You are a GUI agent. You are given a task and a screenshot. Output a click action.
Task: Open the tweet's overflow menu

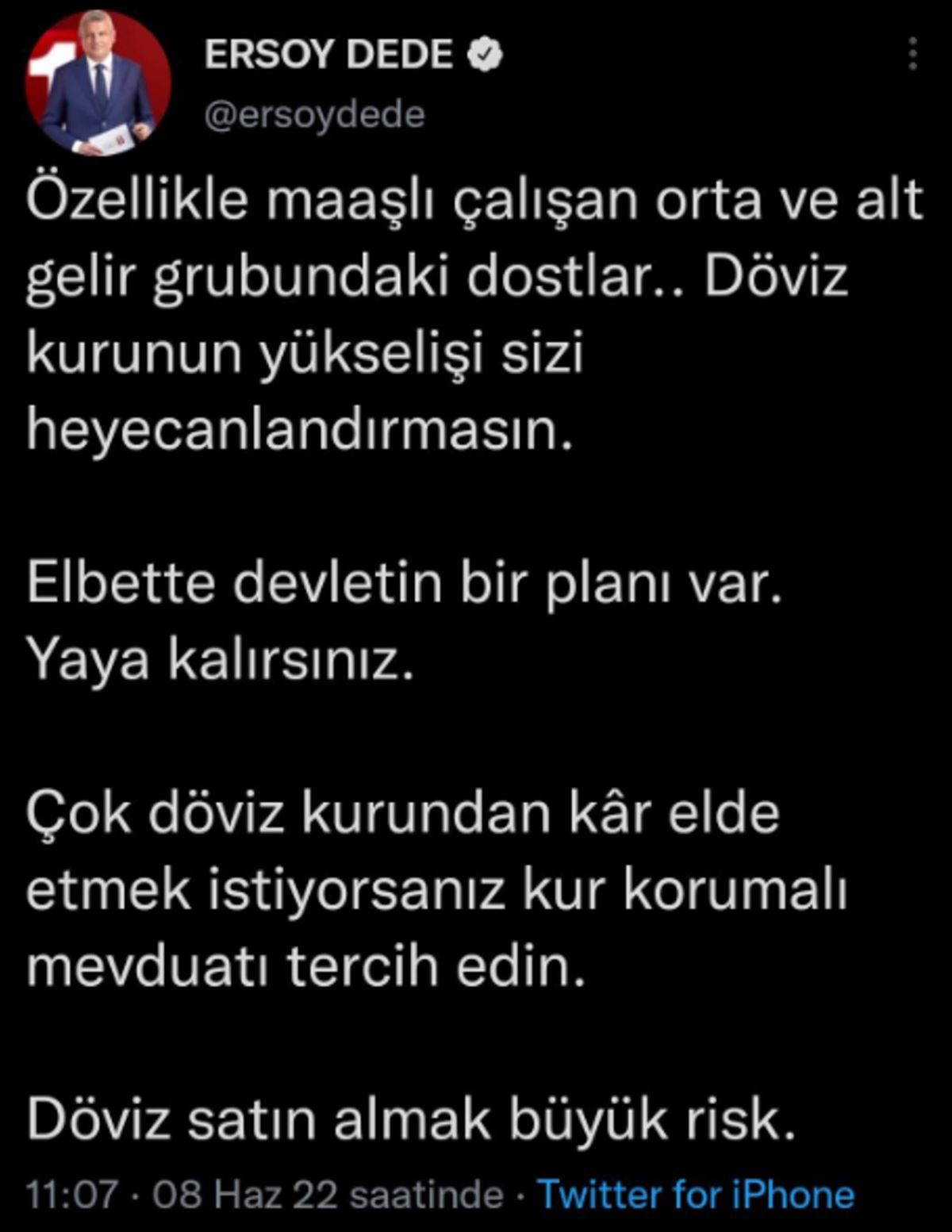coord(913,55)
